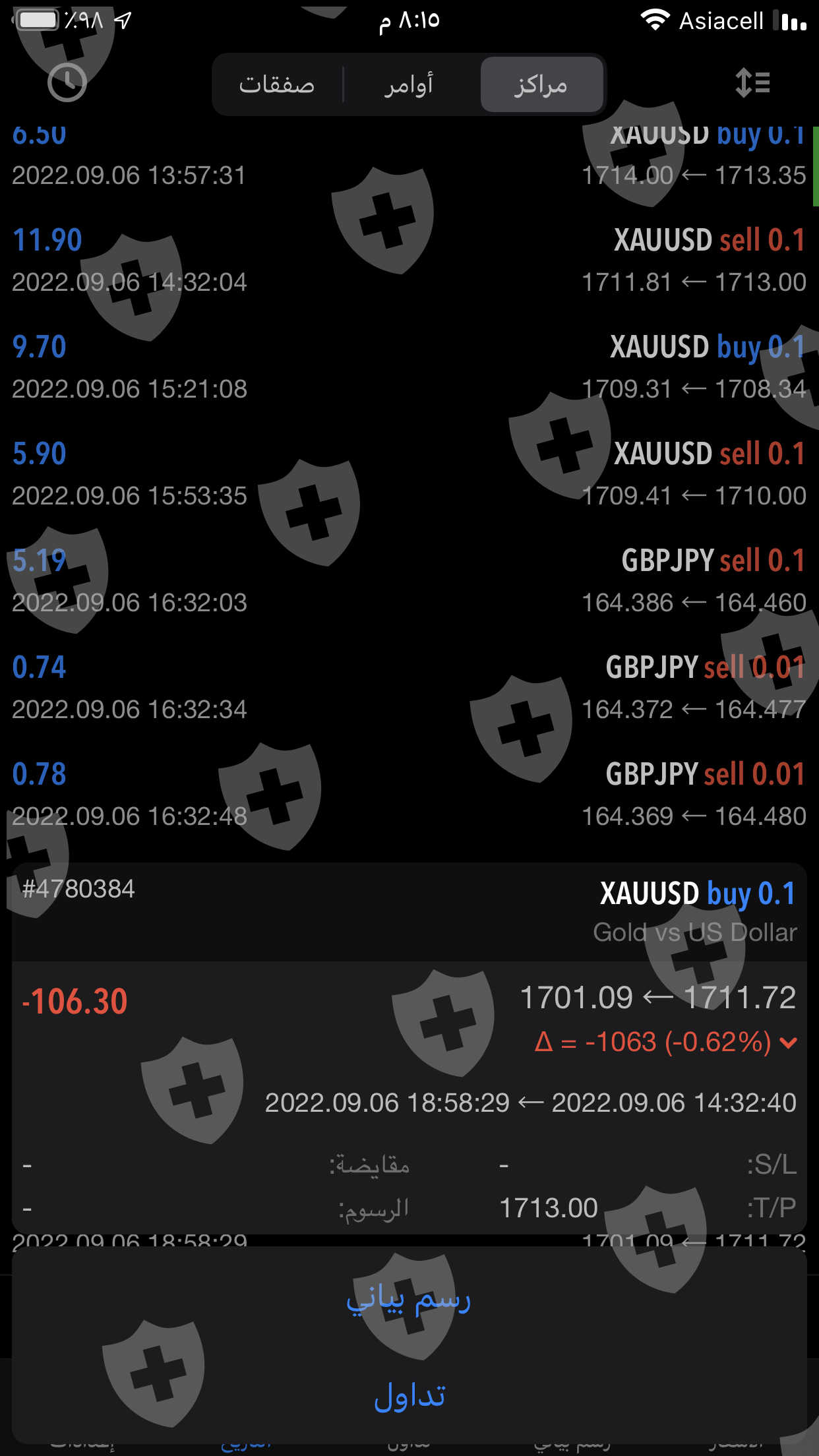The width and height of the screenshot is (819, 1456).
Task: Collapse the delta -1063 details chevron
Action: (x=788, y=1043)
